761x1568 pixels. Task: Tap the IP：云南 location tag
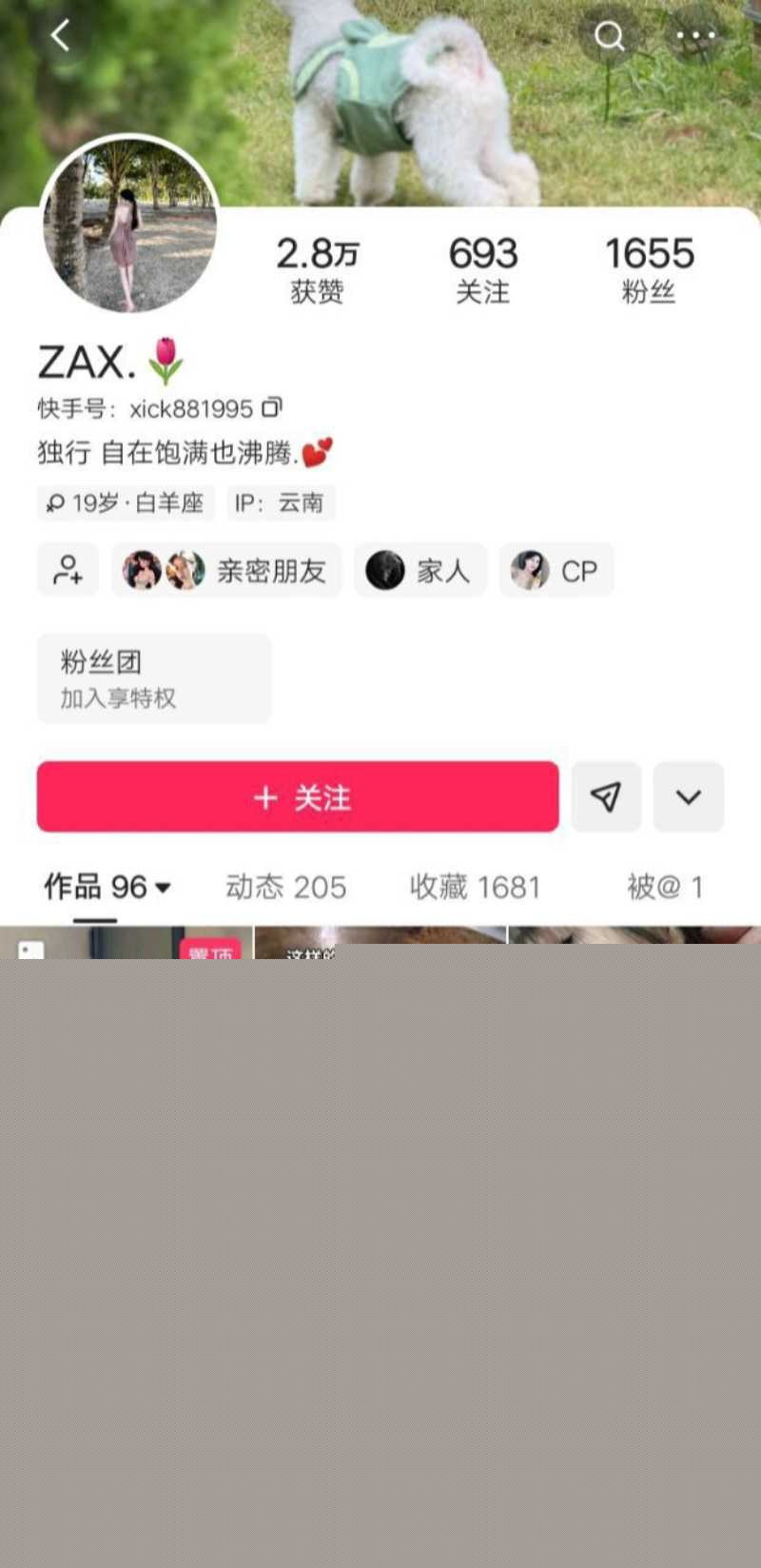tap(280, 502)
